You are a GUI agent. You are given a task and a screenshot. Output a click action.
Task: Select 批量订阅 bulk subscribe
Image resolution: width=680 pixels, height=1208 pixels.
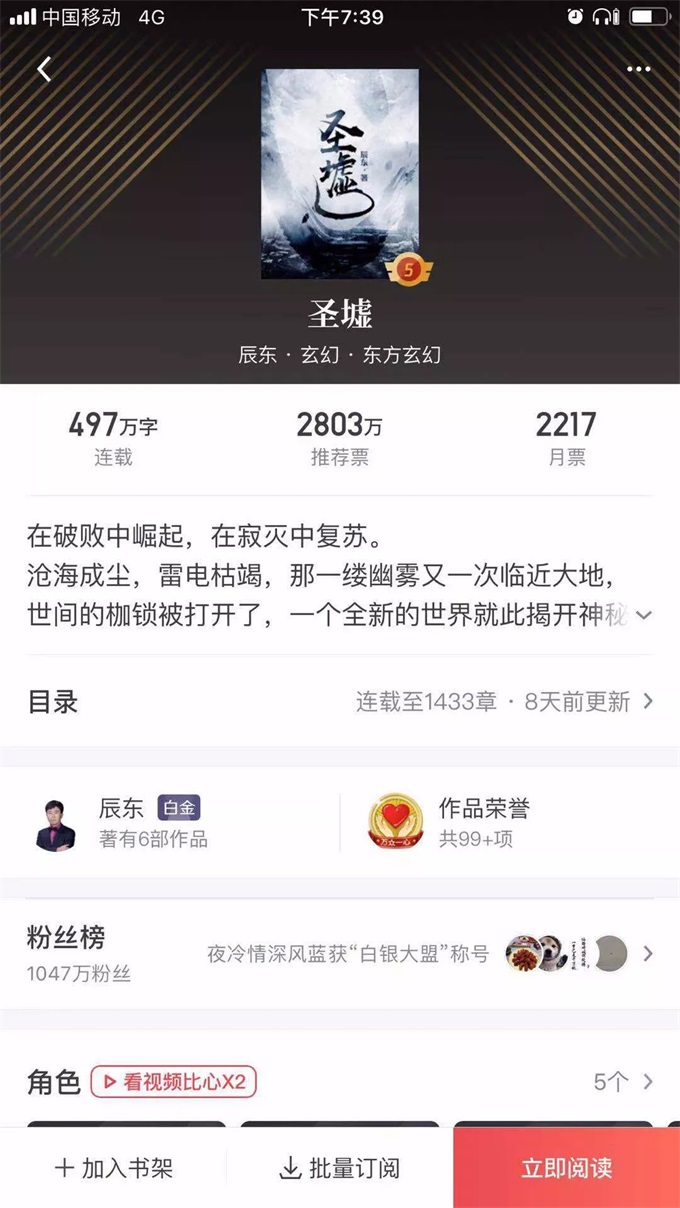click(340, 1168)
